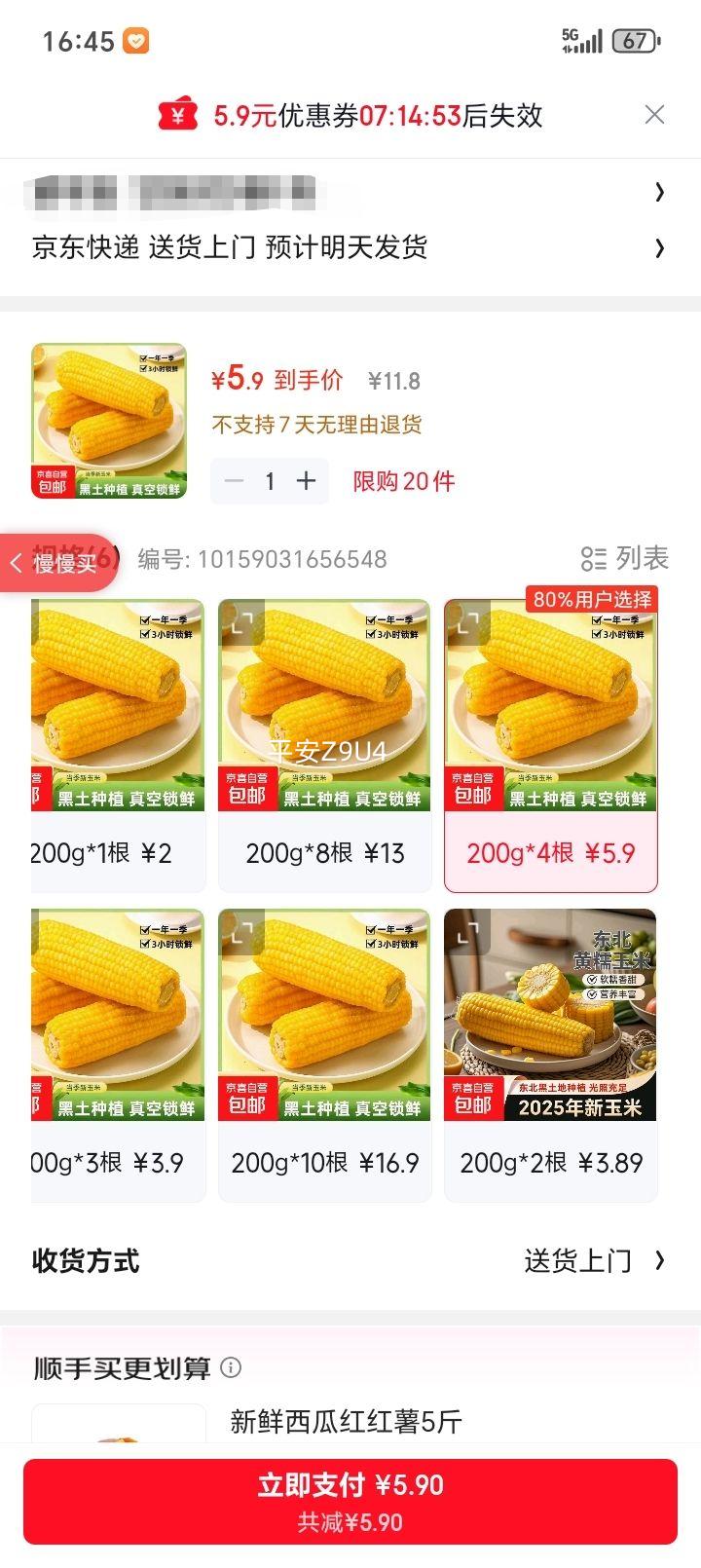Tap the info icon beside 顺手买更划算

pos(231,1367)
